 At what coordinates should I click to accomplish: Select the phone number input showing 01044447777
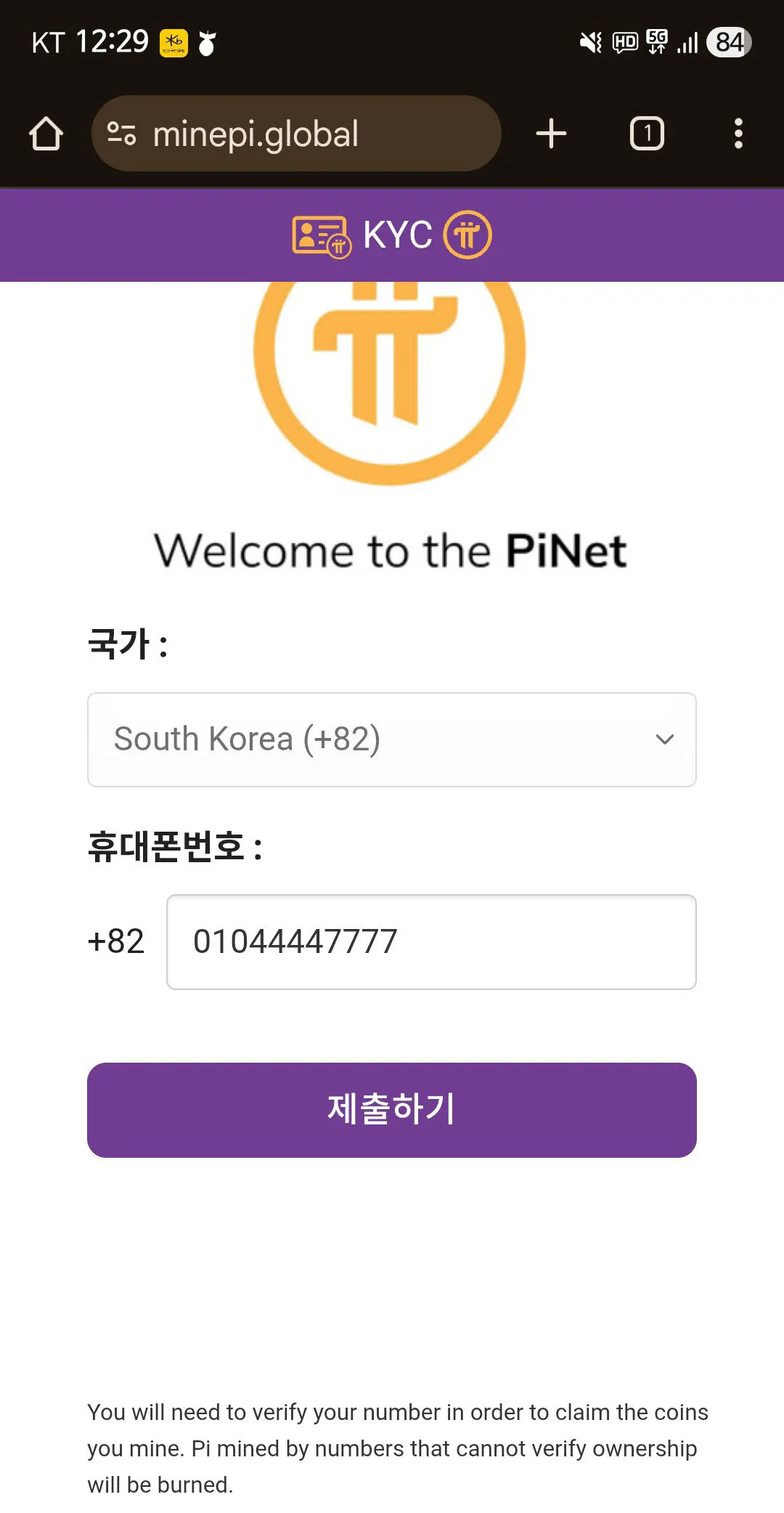(431, 942)
